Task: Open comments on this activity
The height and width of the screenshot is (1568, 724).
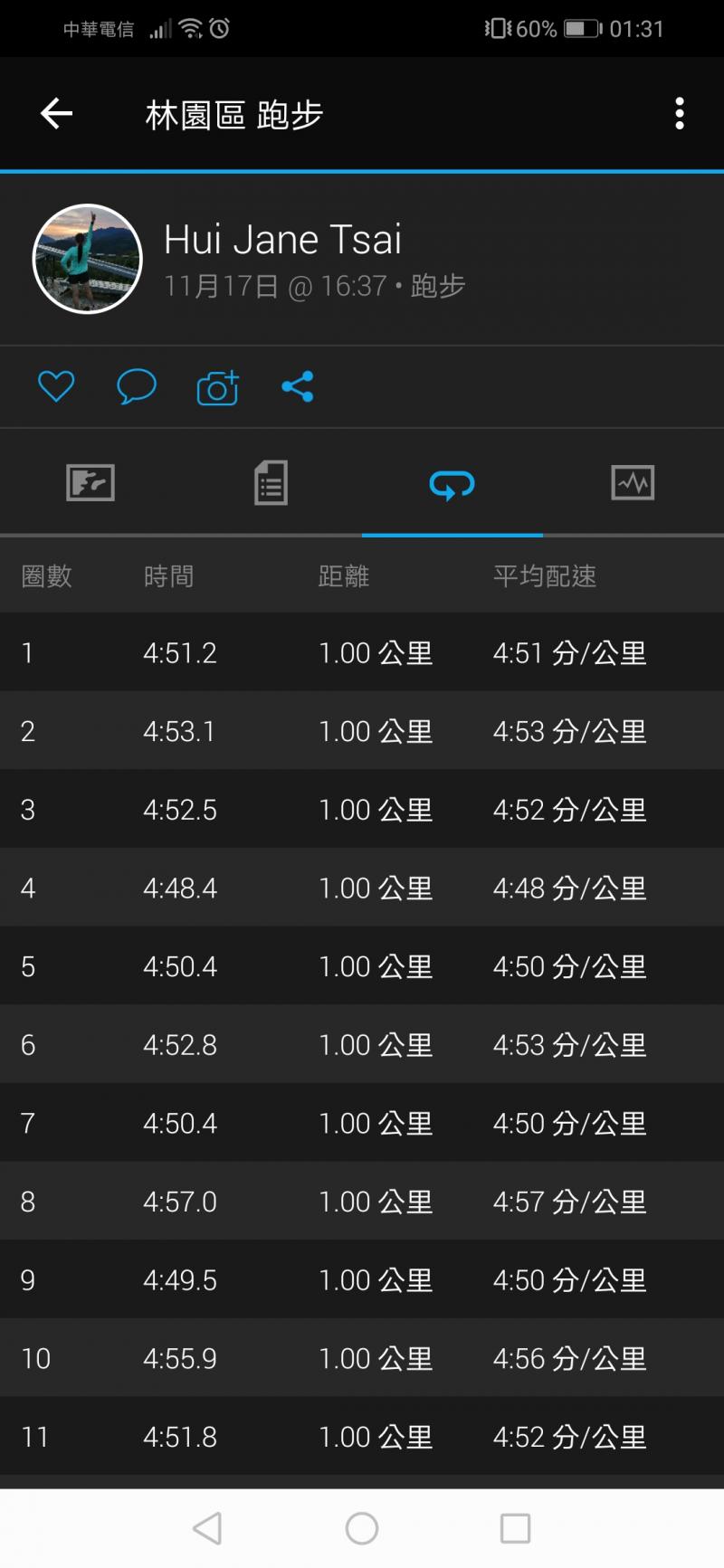Action: click(x=137, y=387)
